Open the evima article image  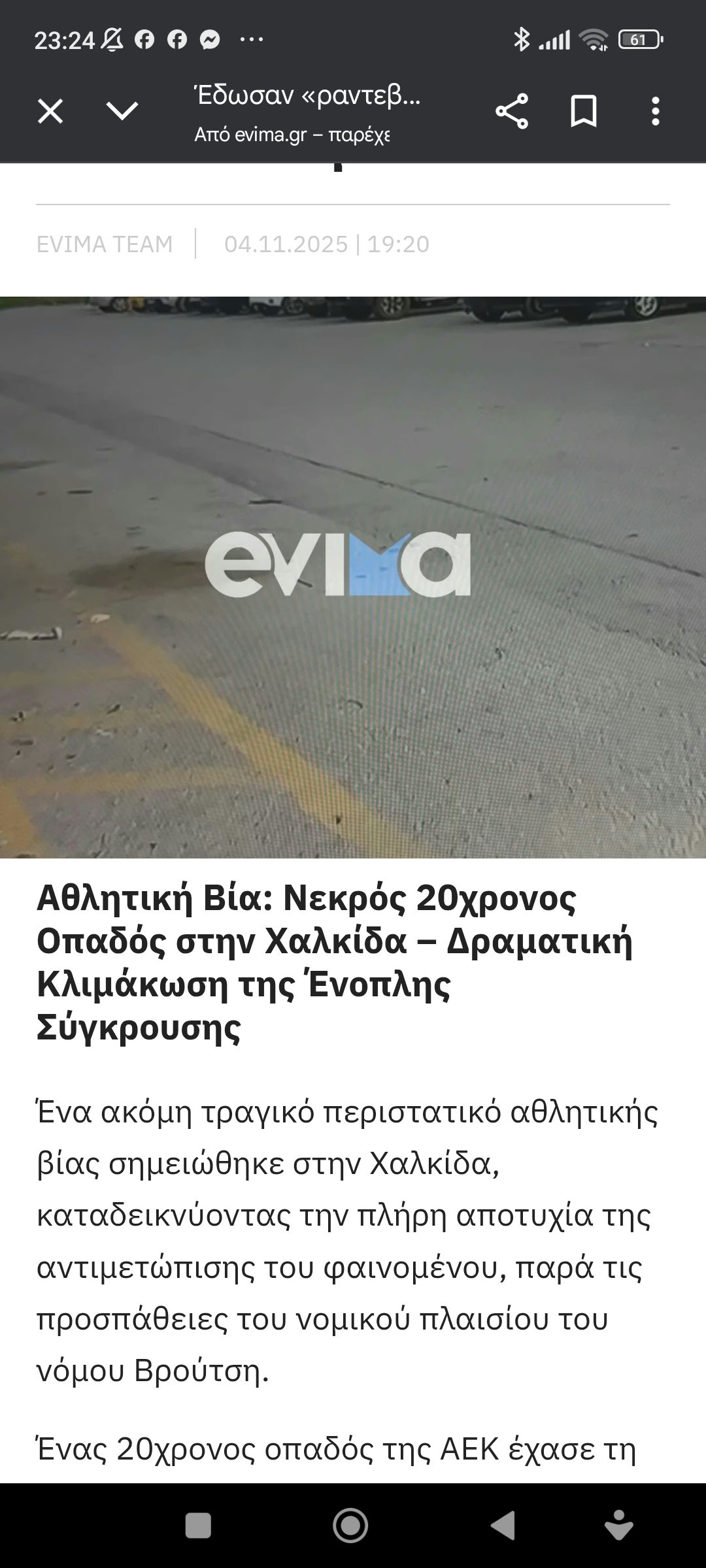[x=353, y=577]
